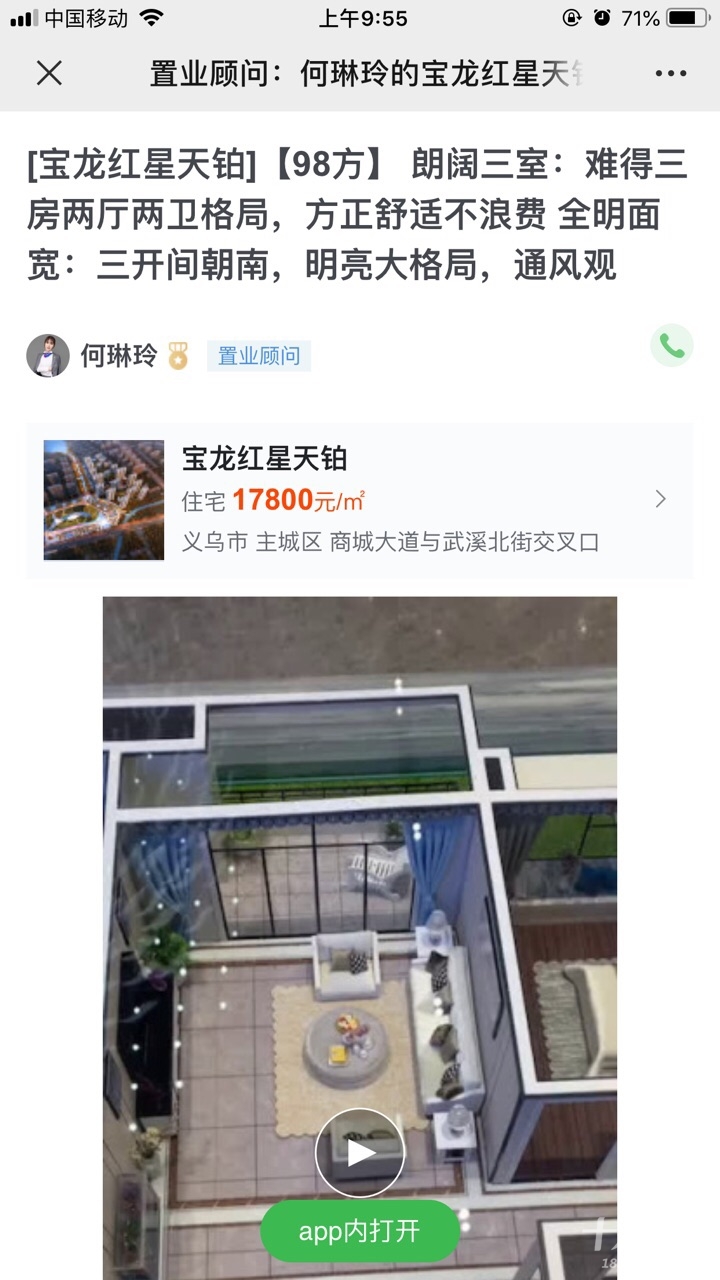Open the 宝龙红星天铂 property card
This screenshot has width=720, height=1280.
pyautogui.click(x=360, y=500)
